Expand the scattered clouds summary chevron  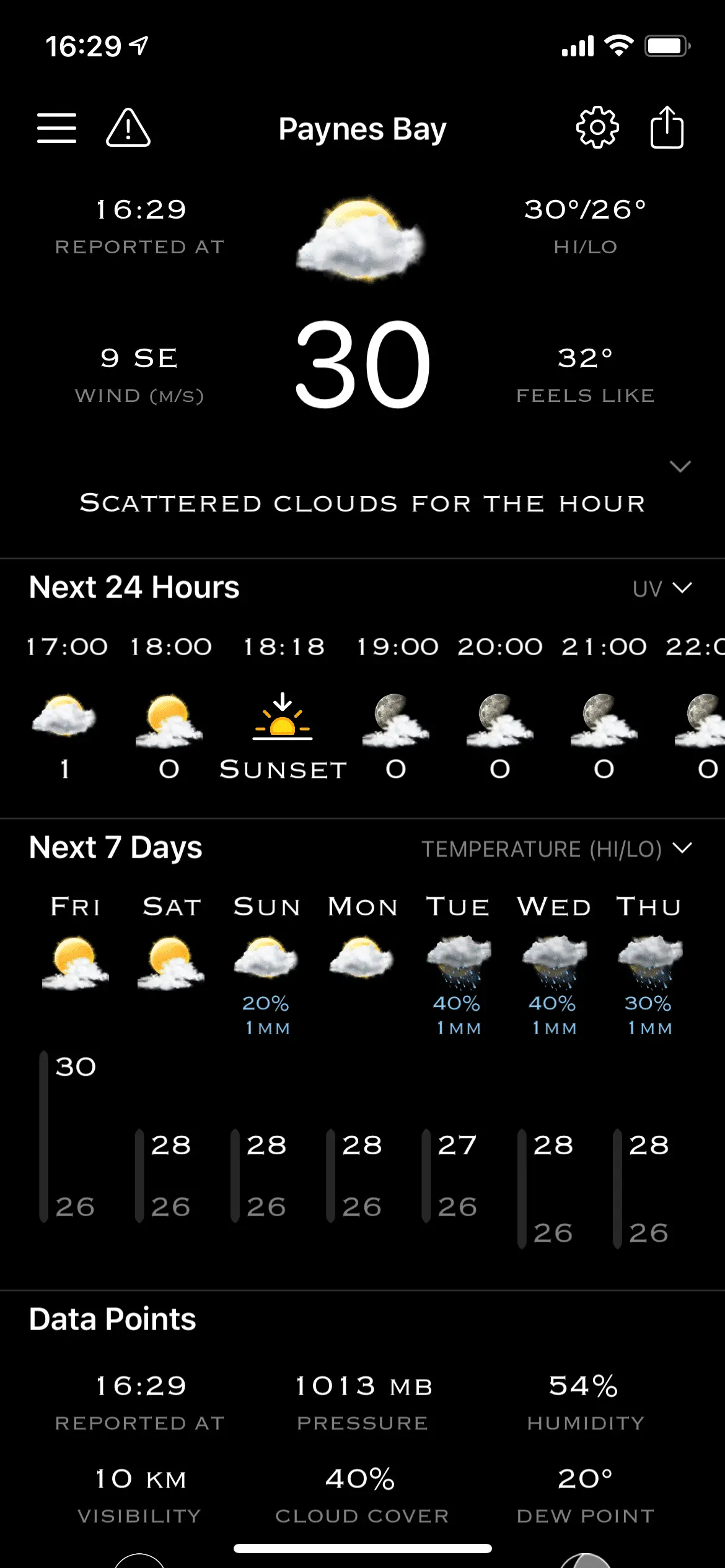pos(680,466)
